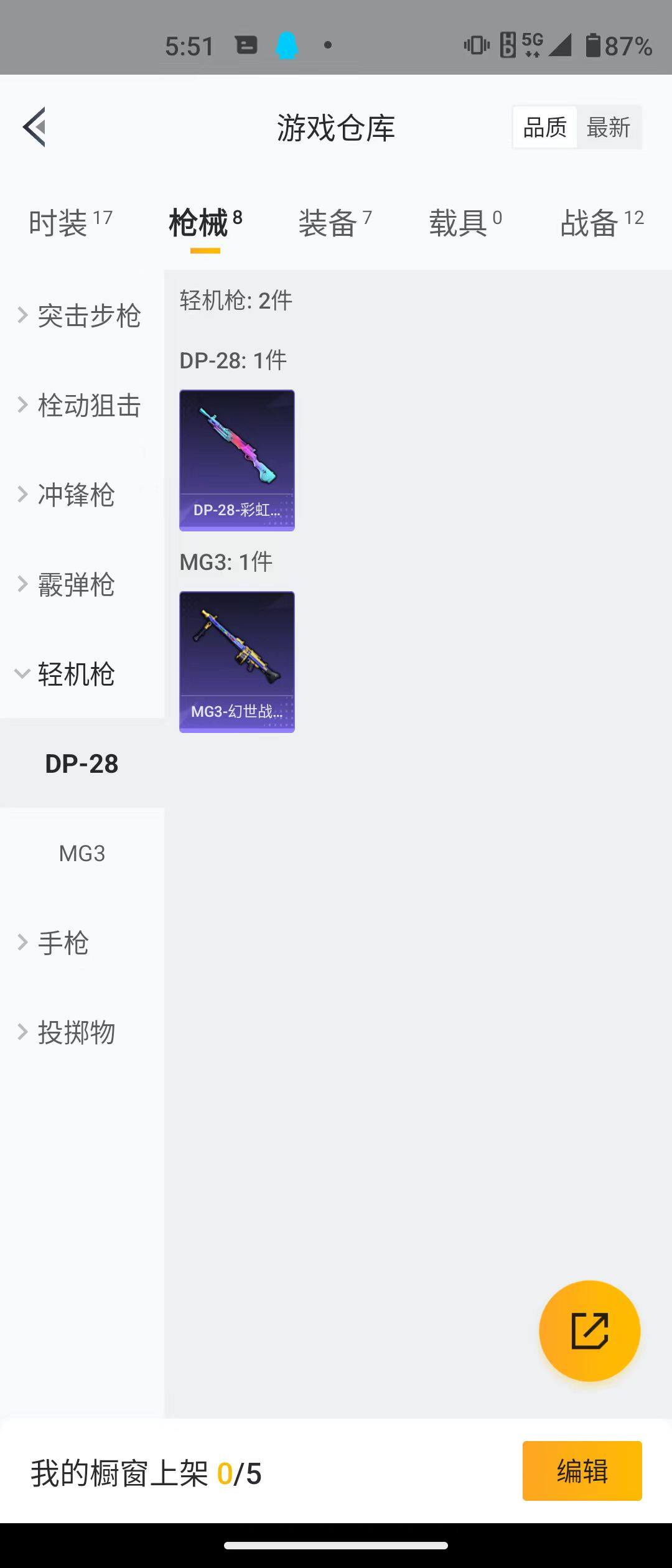Switch sorting to 最新
The width and height of the screenshot is (672, 1568).
[x=609, y=126]
